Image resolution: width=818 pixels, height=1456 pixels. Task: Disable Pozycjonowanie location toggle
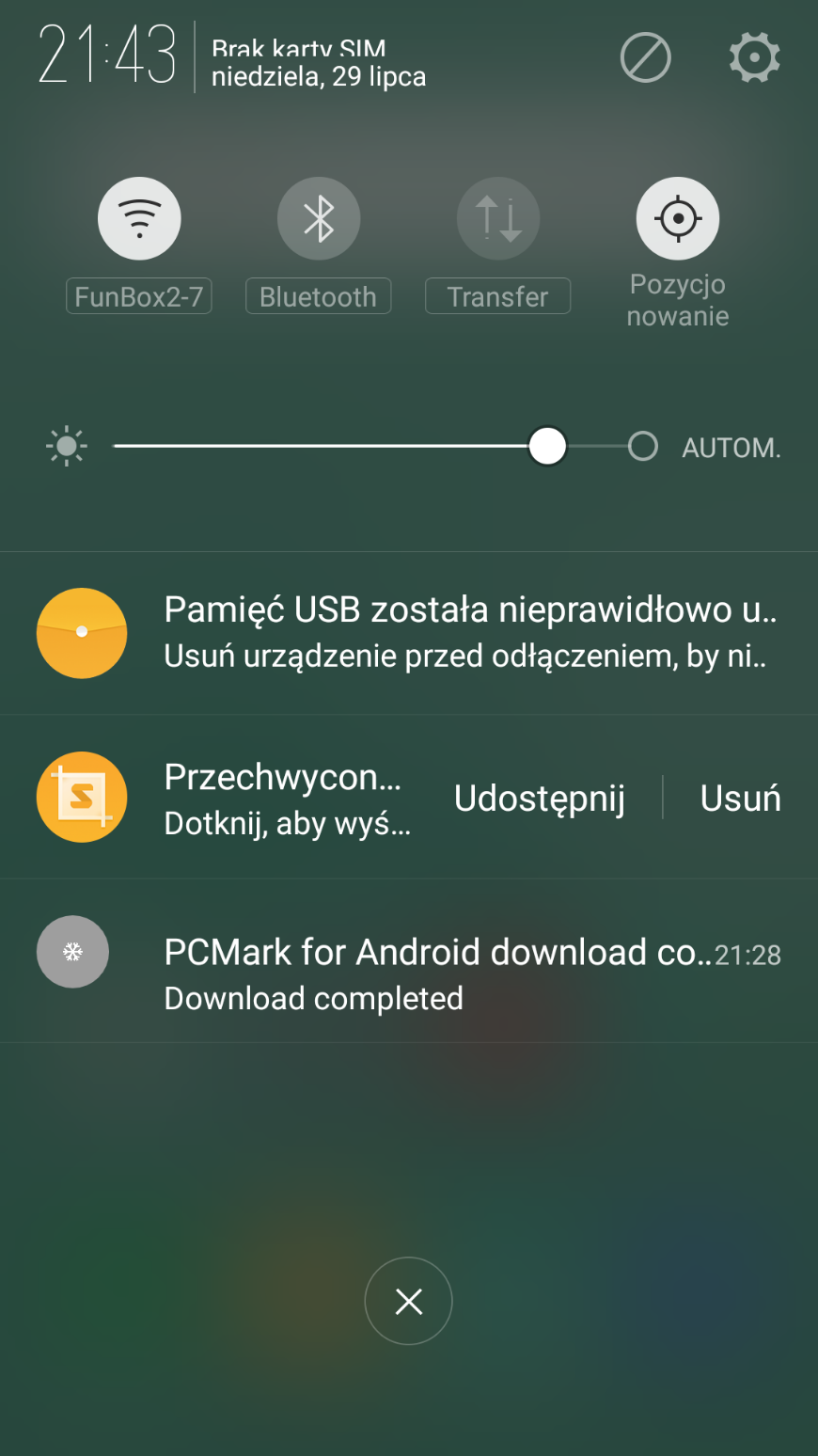[x=678, y=218]
